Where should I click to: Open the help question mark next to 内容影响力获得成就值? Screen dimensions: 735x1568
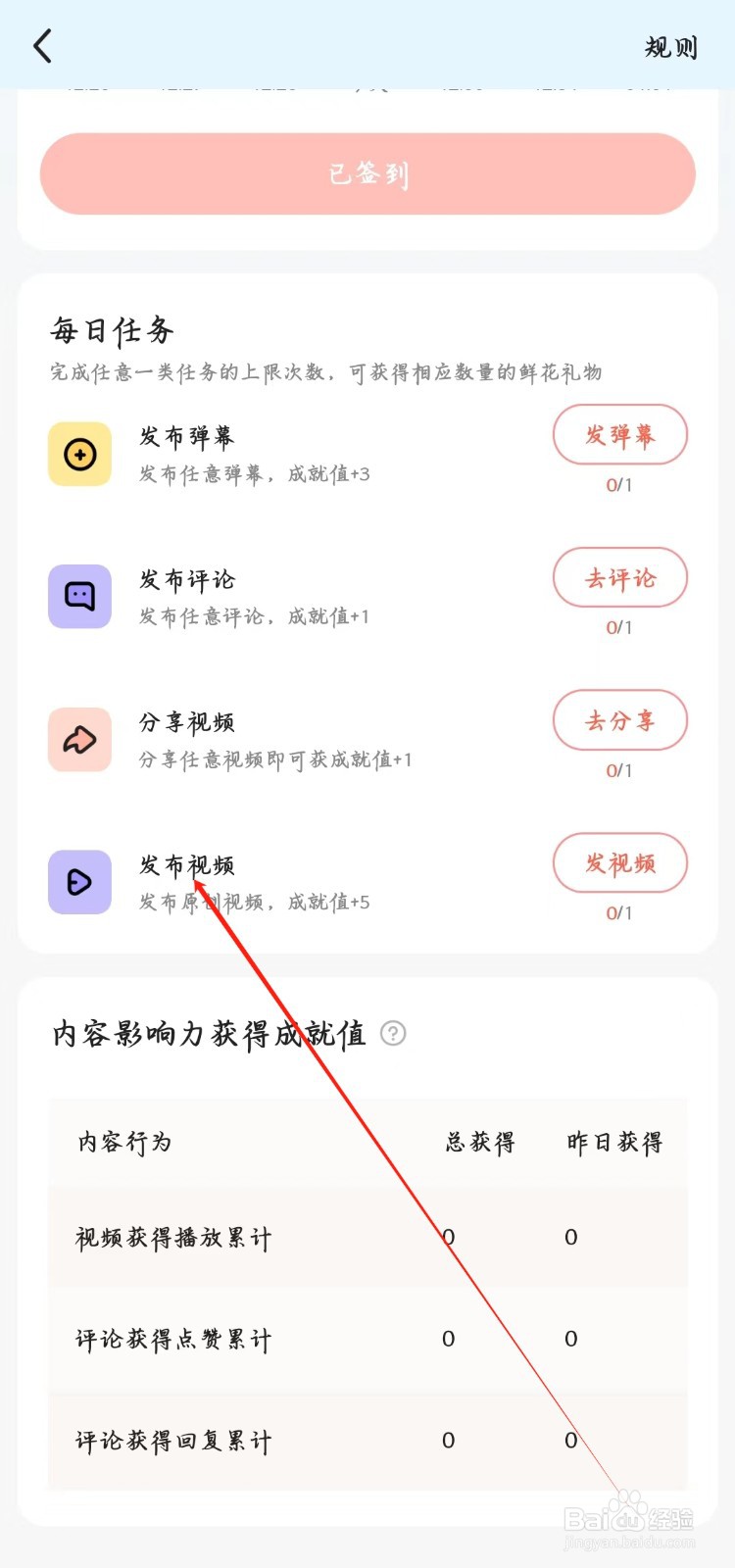point(393,1034)
